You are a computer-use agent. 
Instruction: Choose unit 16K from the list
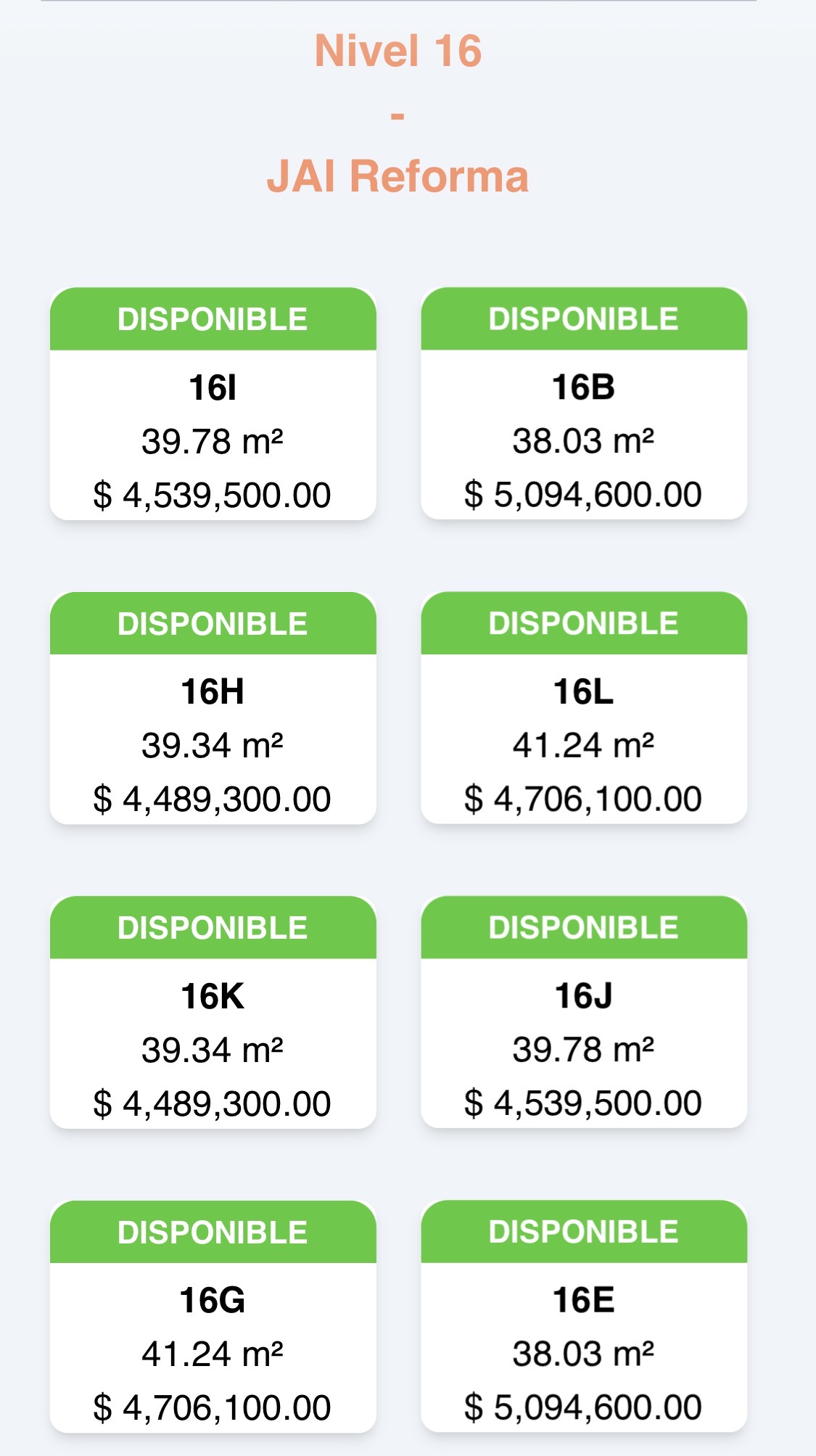tap(213, 1012)
